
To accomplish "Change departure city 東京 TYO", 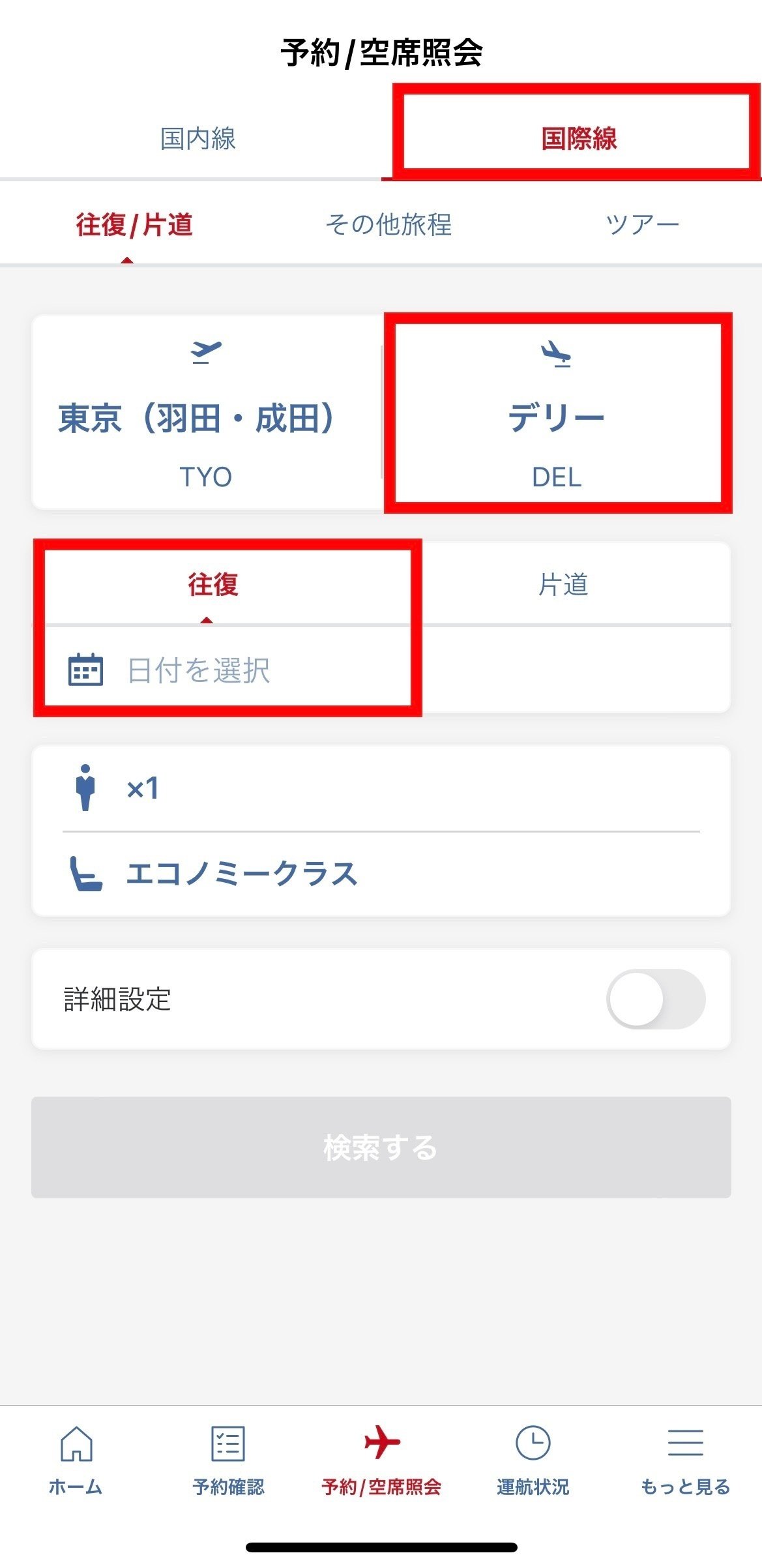I will click(x=206, y=417).
